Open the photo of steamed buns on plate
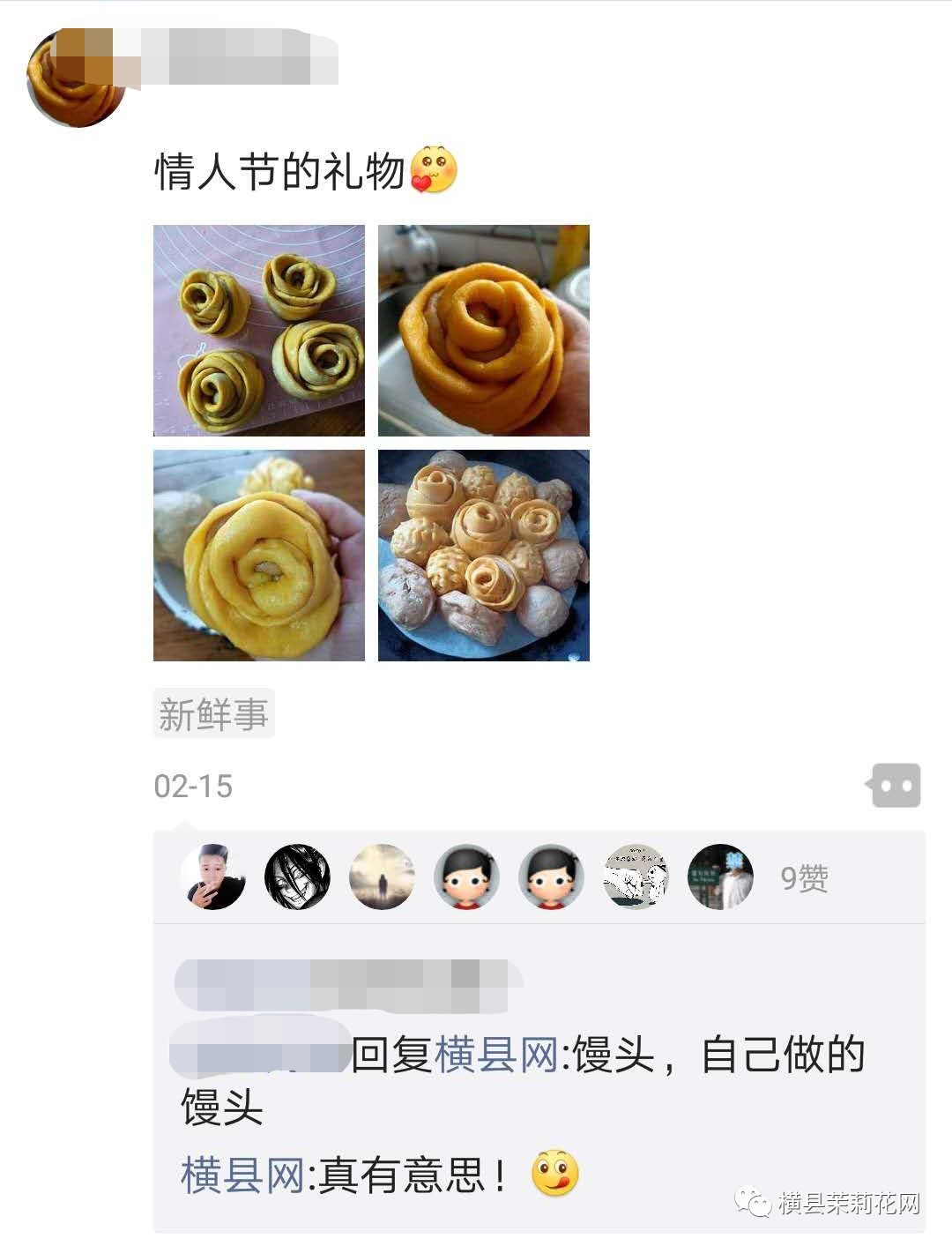The height and width of the screenshot is (1246, 952). tap(483, 556)
